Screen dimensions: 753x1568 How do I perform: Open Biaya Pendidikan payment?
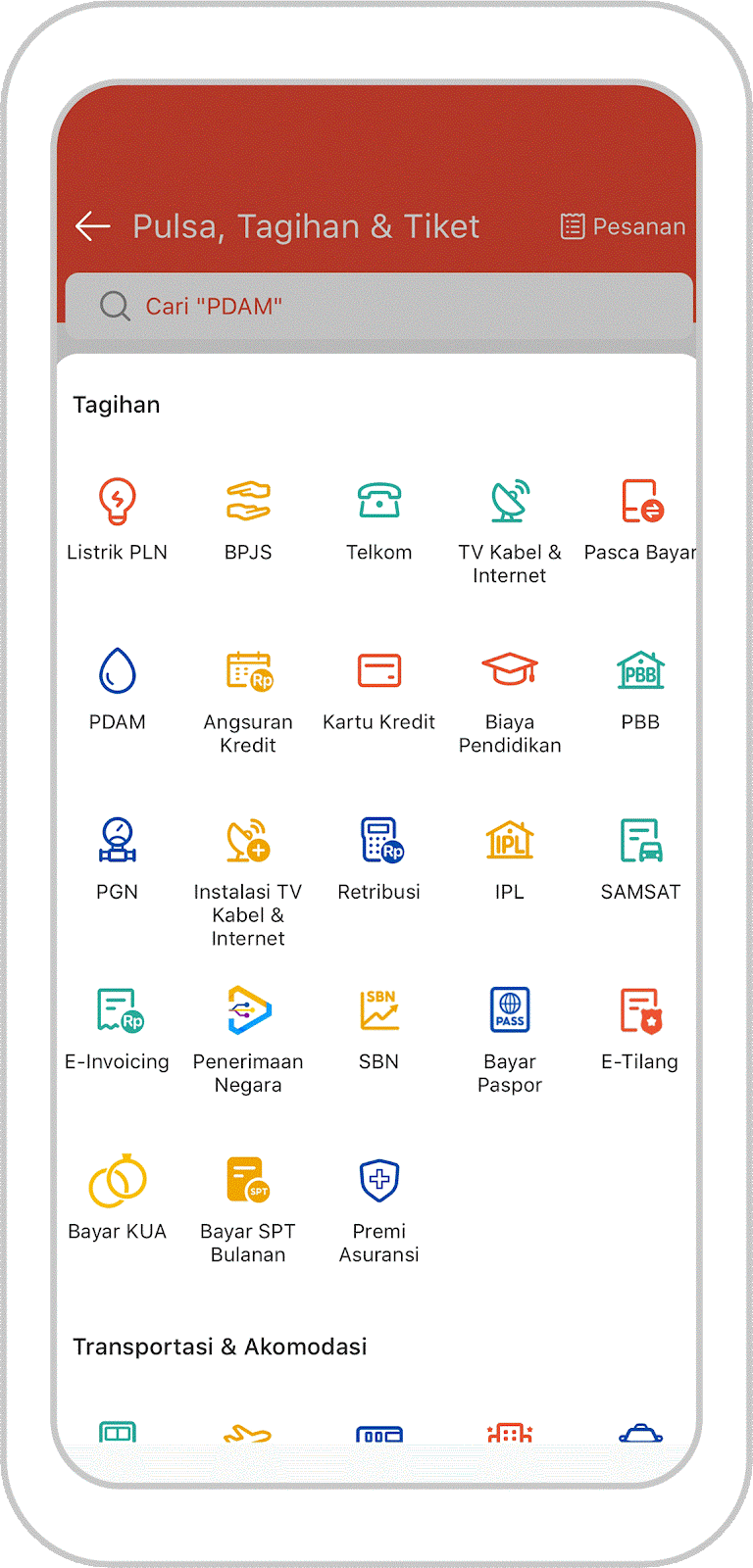click(x=510, y=694)
